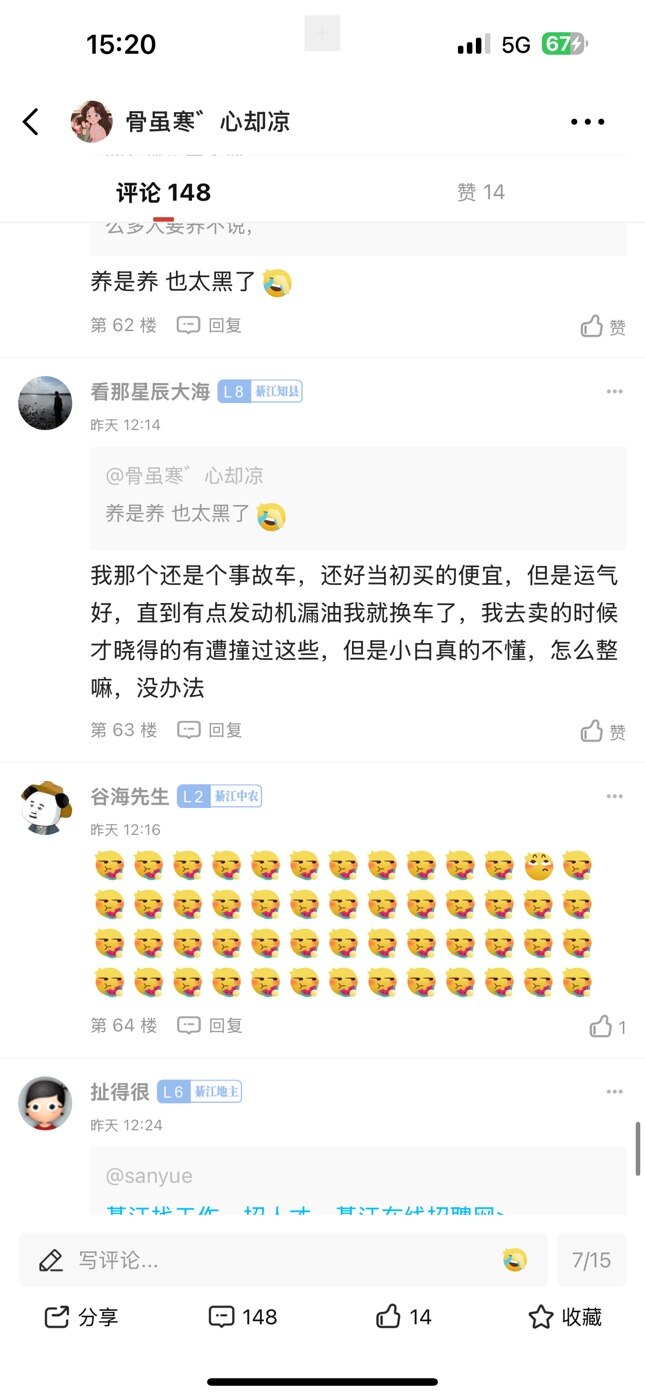Open 看那星辰大海's profile avatar
The image size is (645, 1398).
(45, 403)
